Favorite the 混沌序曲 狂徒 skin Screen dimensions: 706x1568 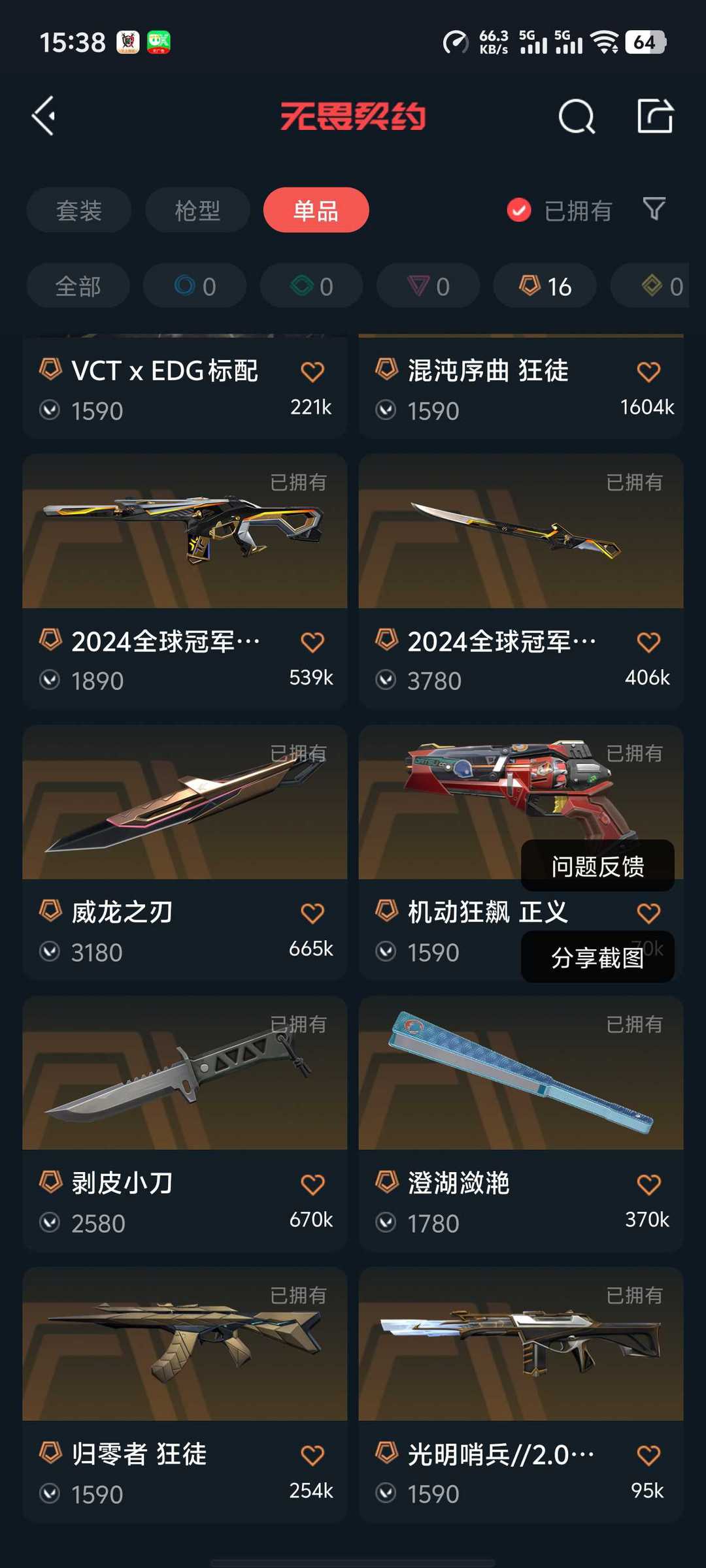point(648,372)
